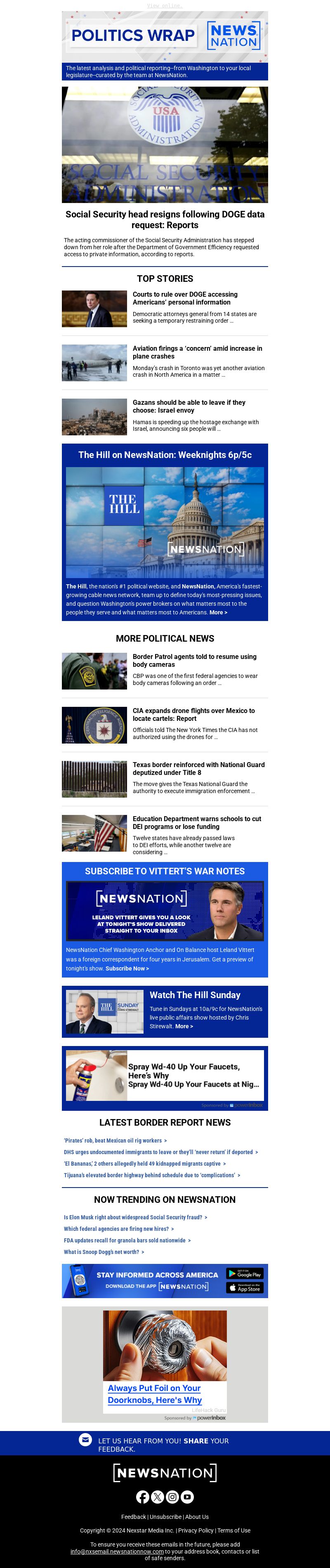Open NewsNation's YouTube channel

tap(187, 1497)
